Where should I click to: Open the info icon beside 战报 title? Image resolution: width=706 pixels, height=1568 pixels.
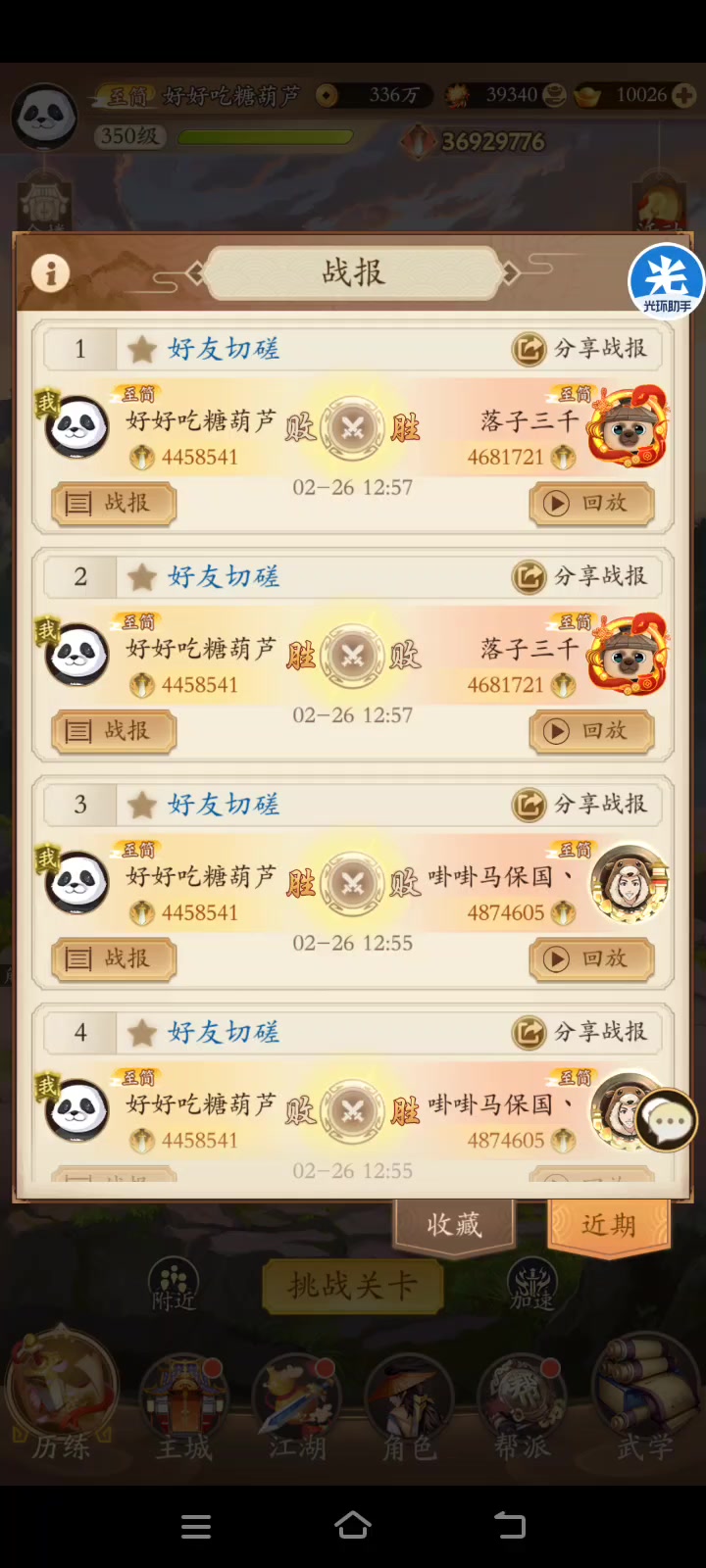click(x=50, y=272)
